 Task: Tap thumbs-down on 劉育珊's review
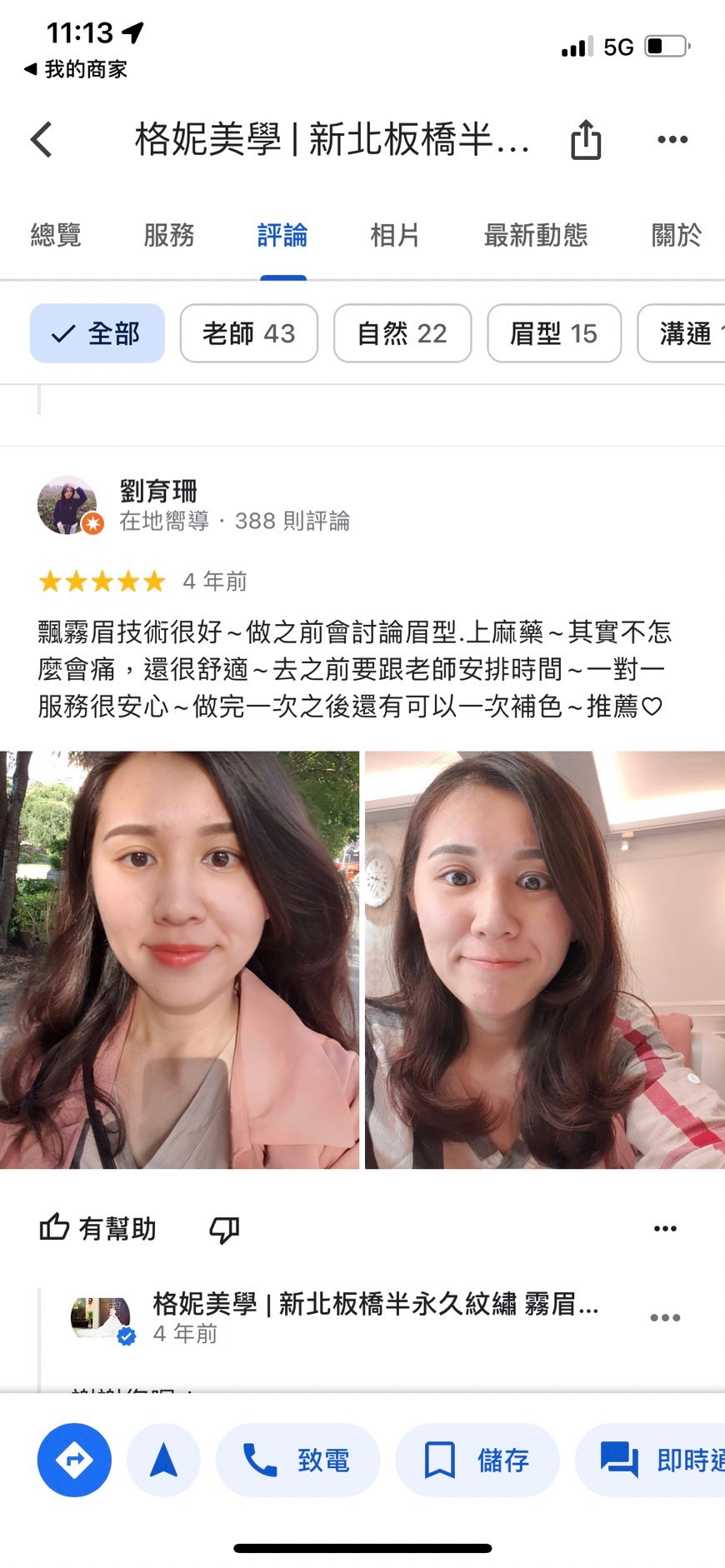pyautogui.click(x=224, y=1228)
